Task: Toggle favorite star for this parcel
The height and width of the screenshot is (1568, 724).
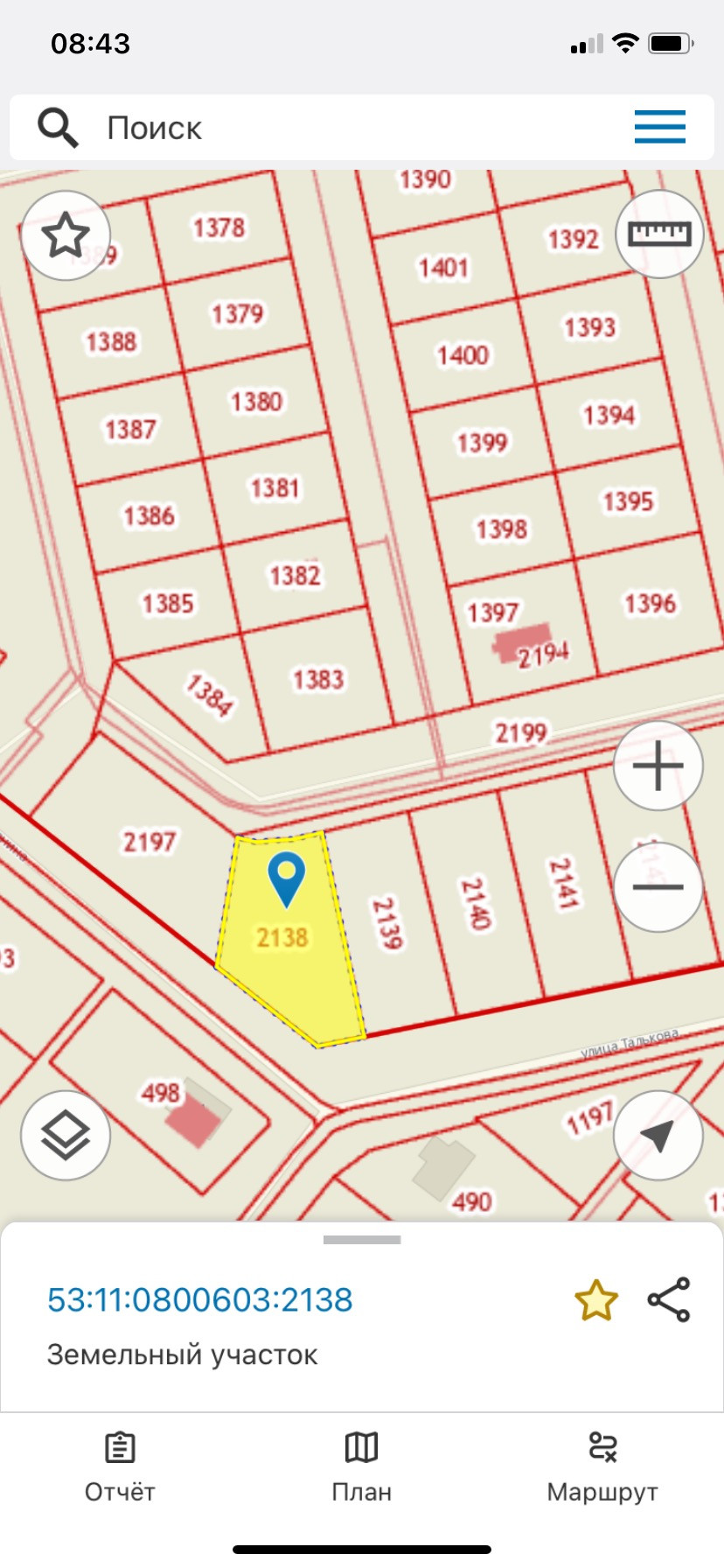Action: (x=596, y=1300)
